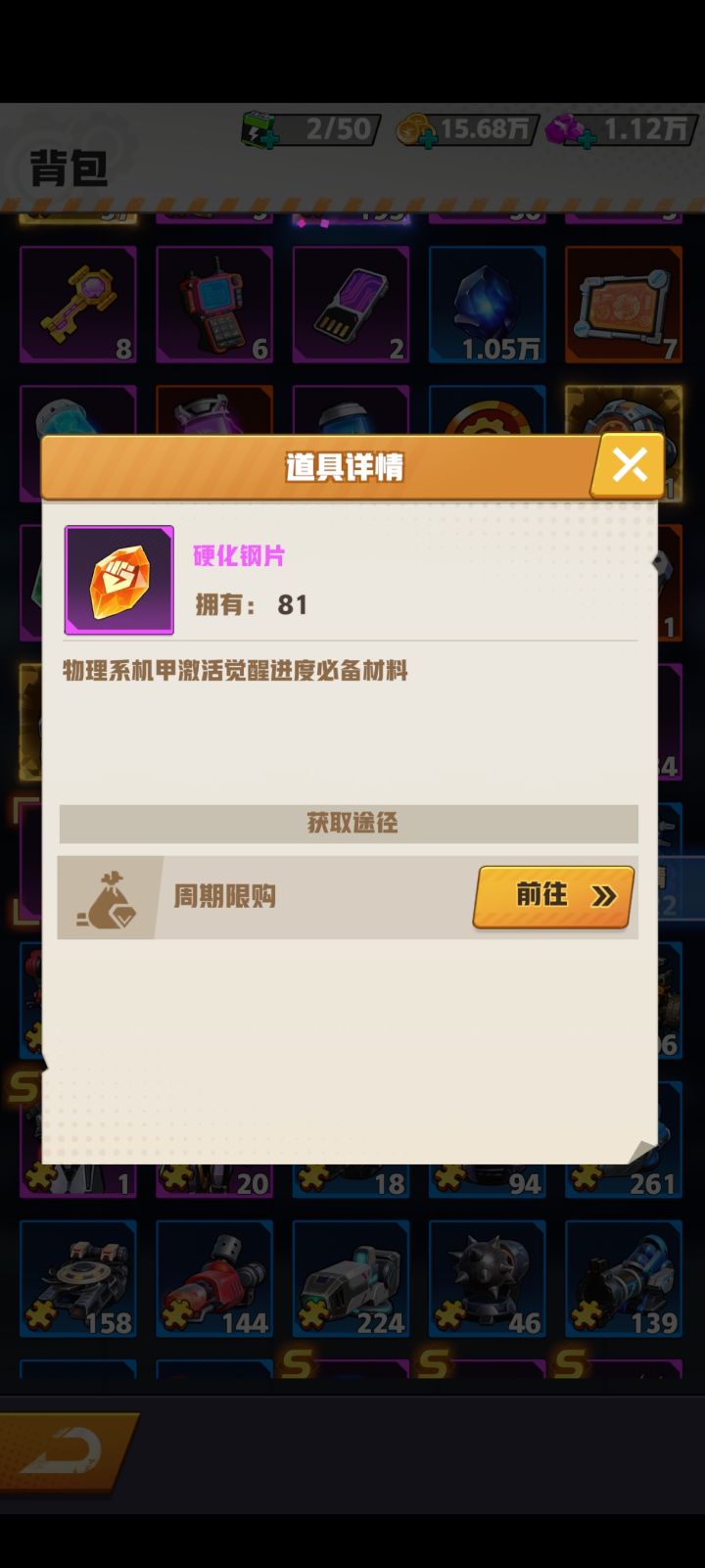View the 硬化钢片 item thumbnail
705x1568 pixels.
click(x=117, y=580)
